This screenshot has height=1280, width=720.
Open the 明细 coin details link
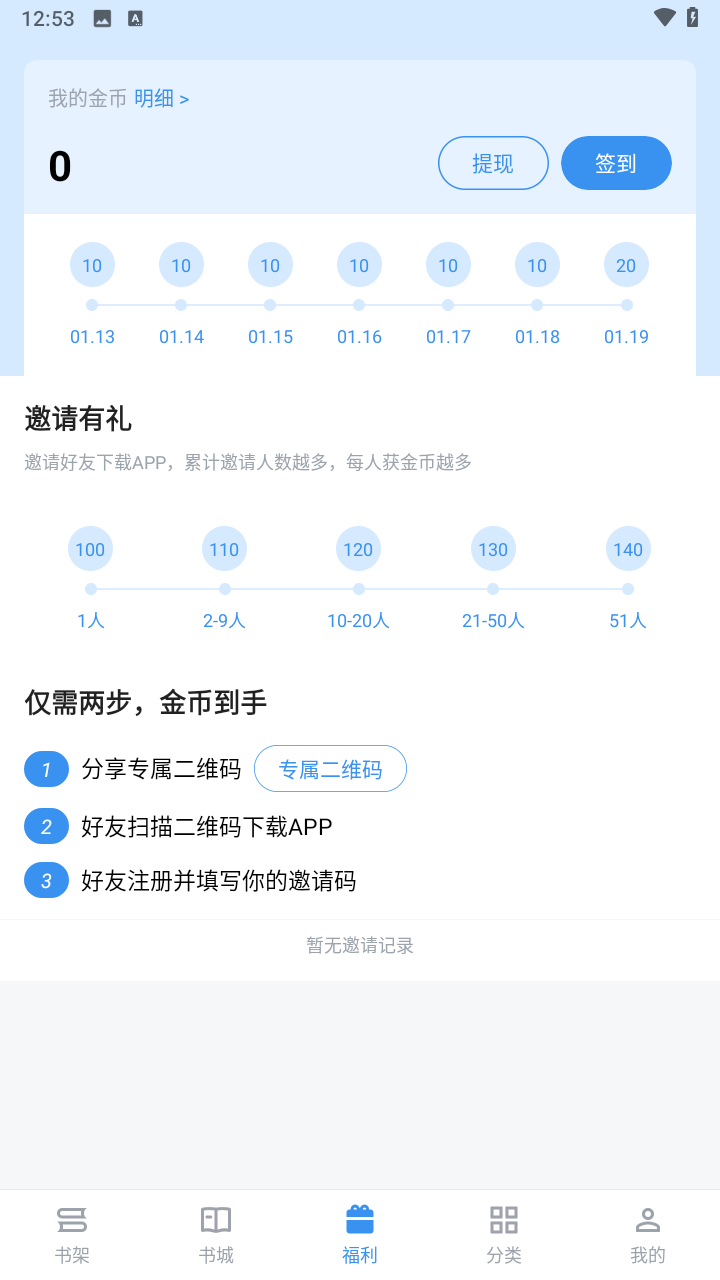tap(161, 98)
